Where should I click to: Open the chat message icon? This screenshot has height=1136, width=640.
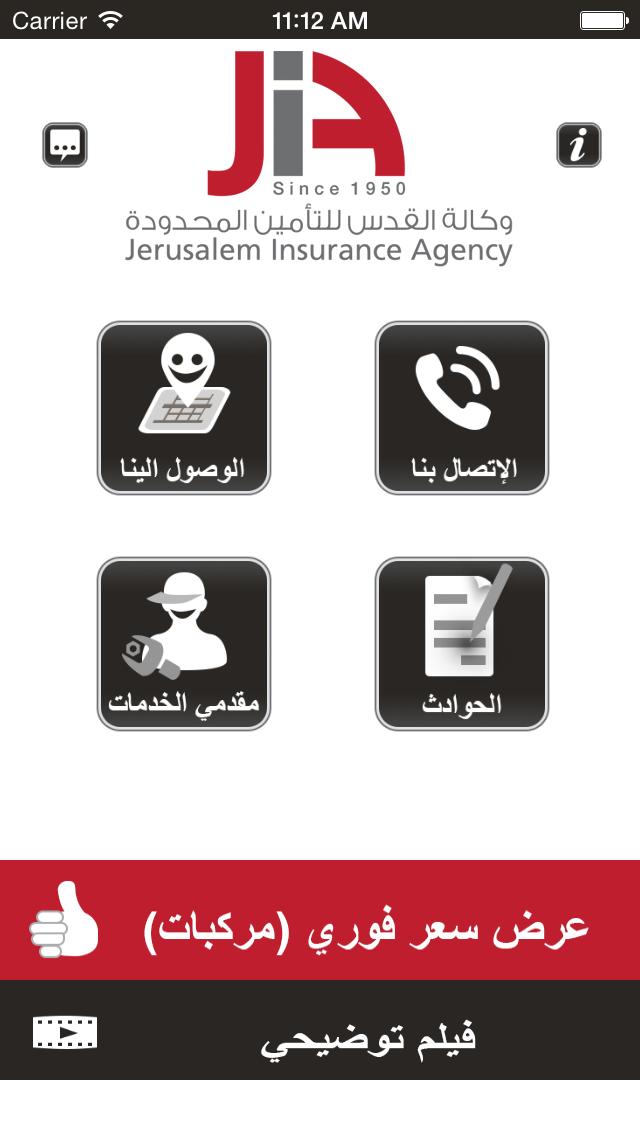click(x=65, y=145)
